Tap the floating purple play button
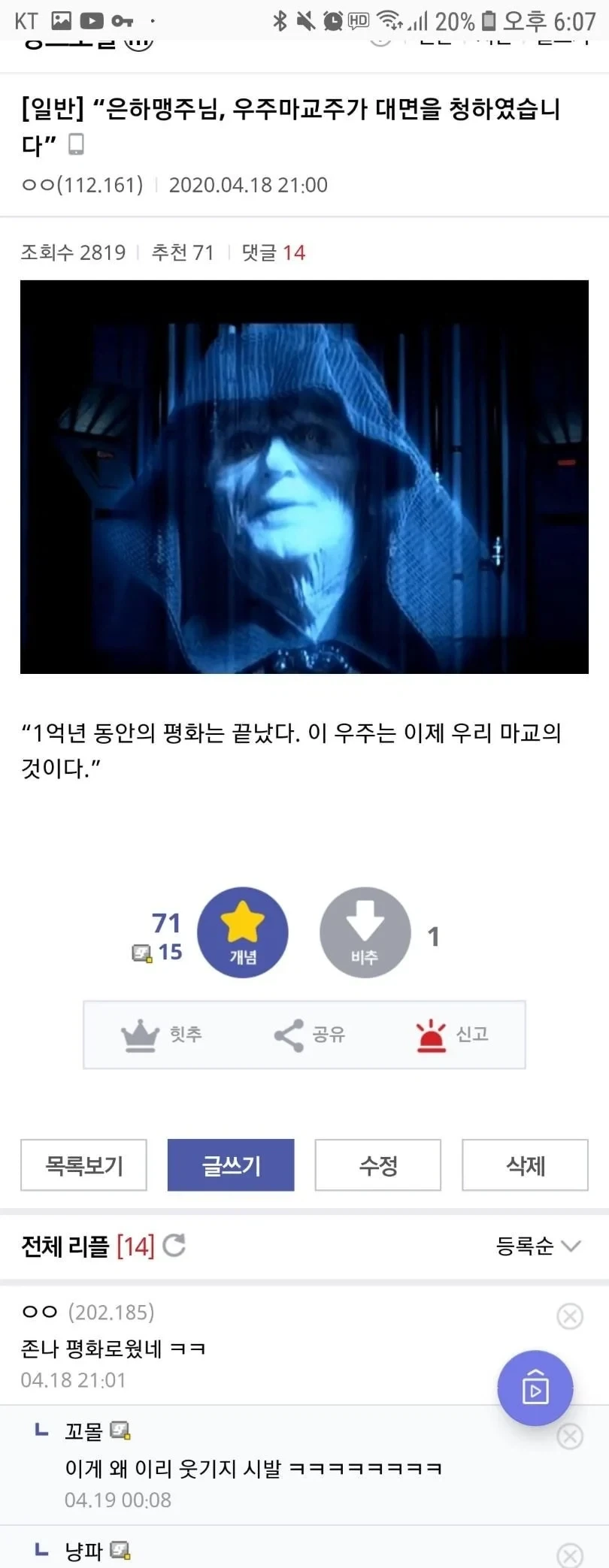This screenshot has height=1568, width=609. coord(535,1388)
